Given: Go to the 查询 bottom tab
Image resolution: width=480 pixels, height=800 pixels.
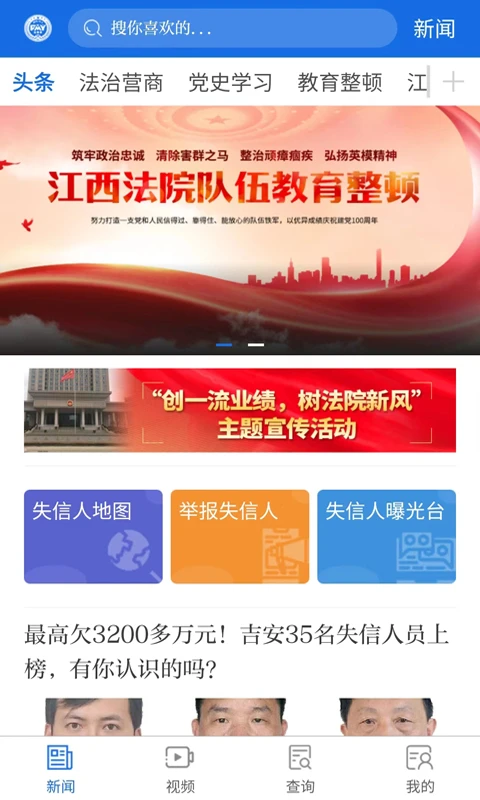Looking at the screenshot, I should click(x=300, y=769).
